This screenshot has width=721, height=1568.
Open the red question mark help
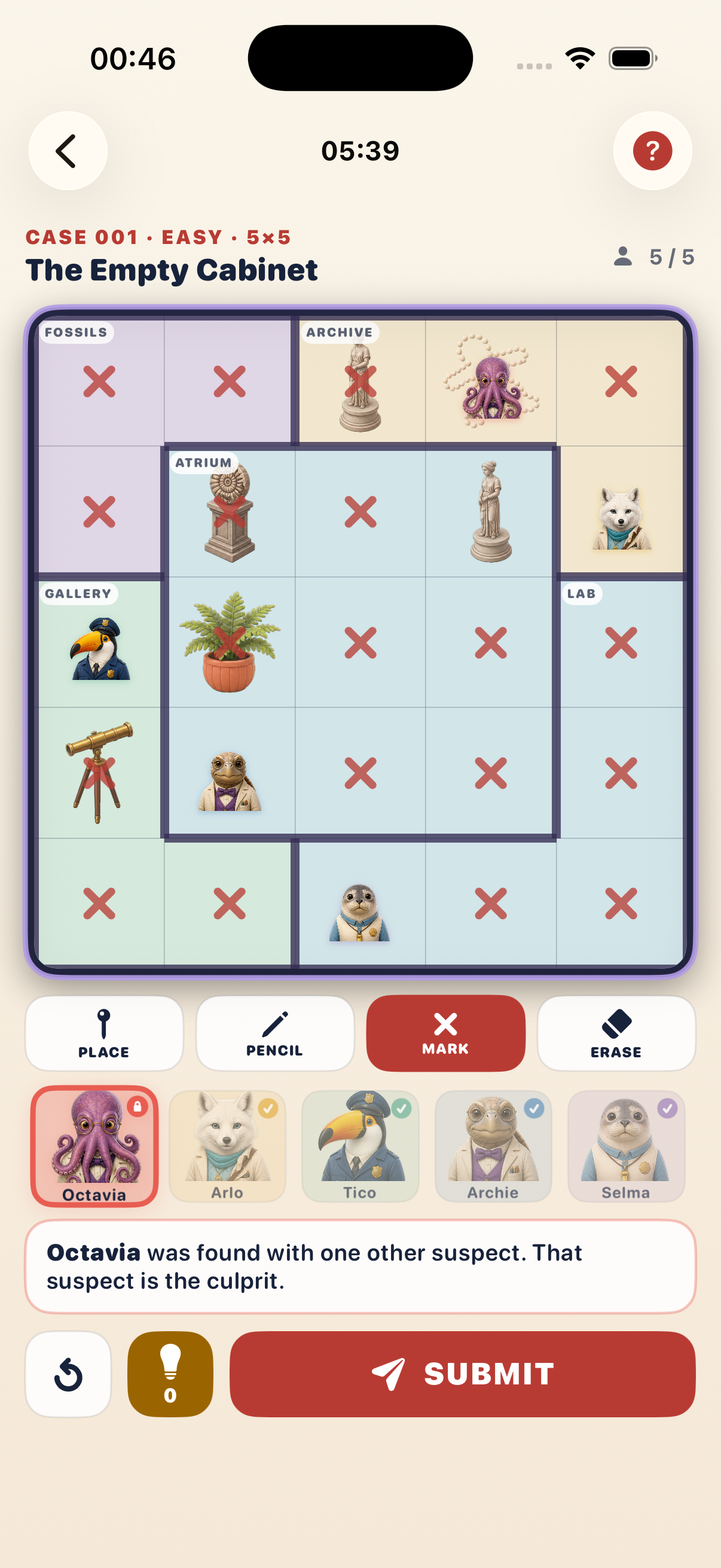[x=652, y=150]
